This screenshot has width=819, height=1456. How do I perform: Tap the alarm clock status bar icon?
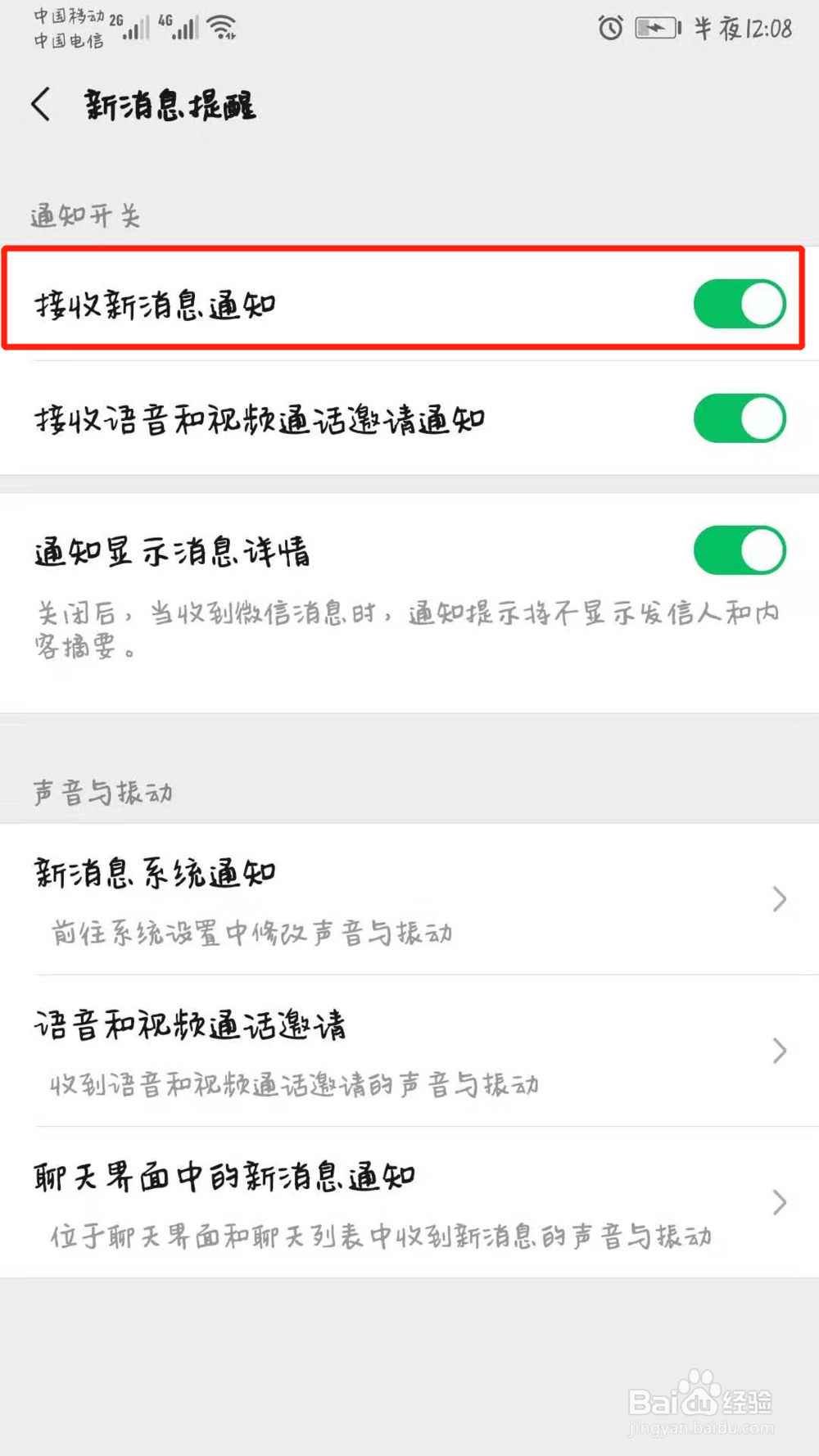609,29
